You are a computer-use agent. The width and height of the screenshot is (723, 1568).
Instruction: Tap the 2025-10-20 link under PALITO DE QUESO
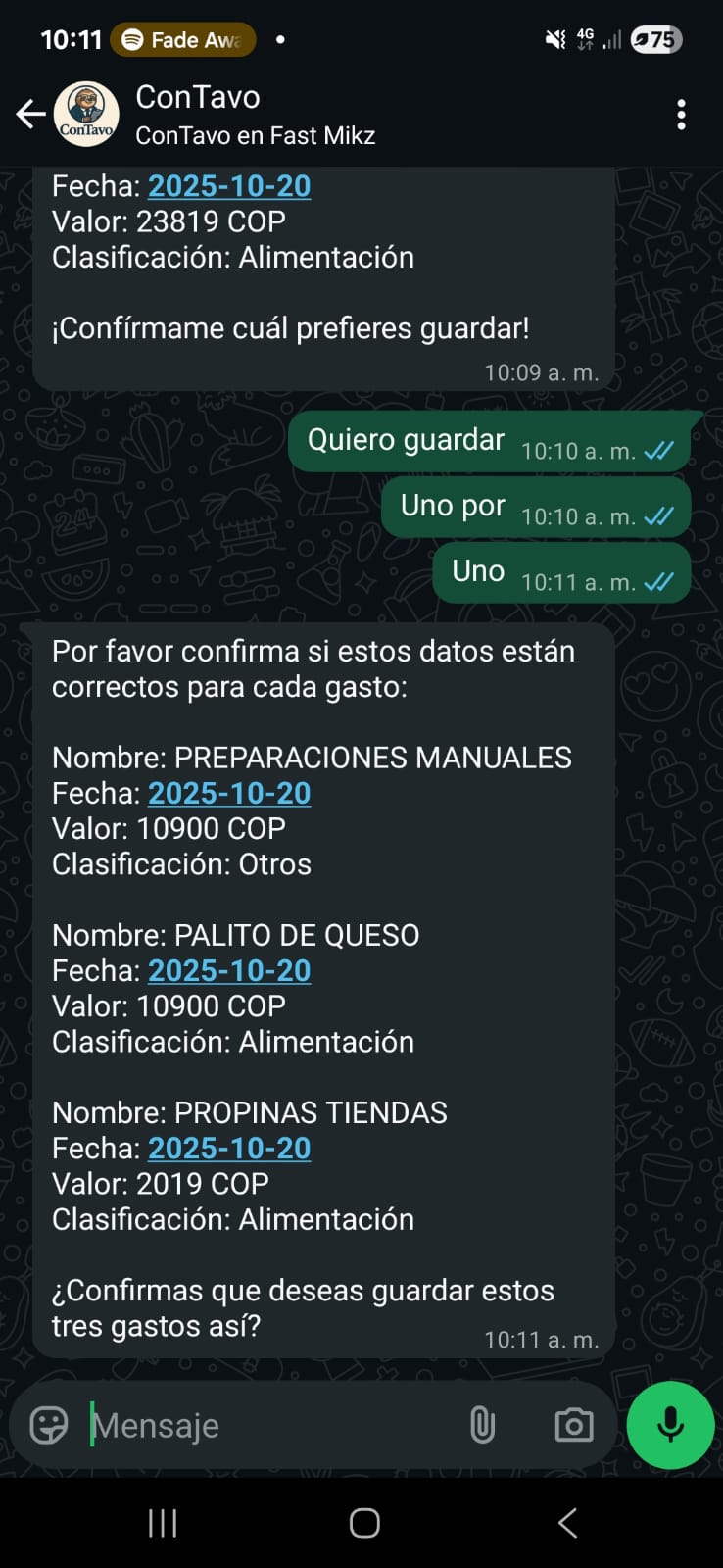229,970
